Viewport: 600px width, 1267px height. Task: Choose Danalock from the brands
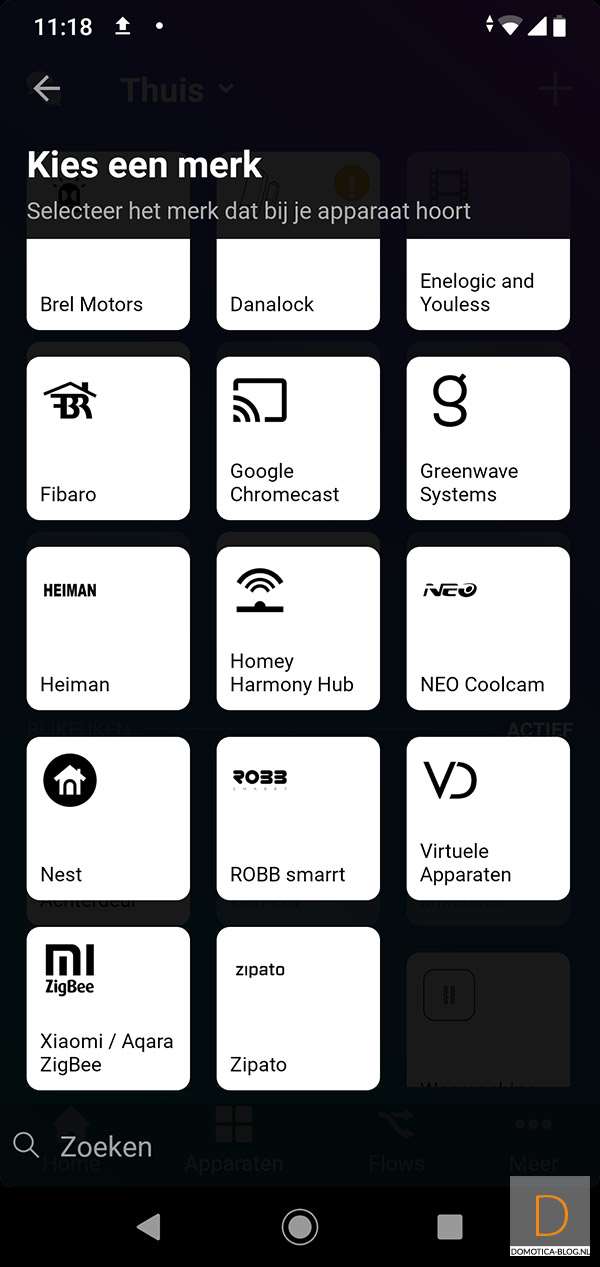(298, 285)
